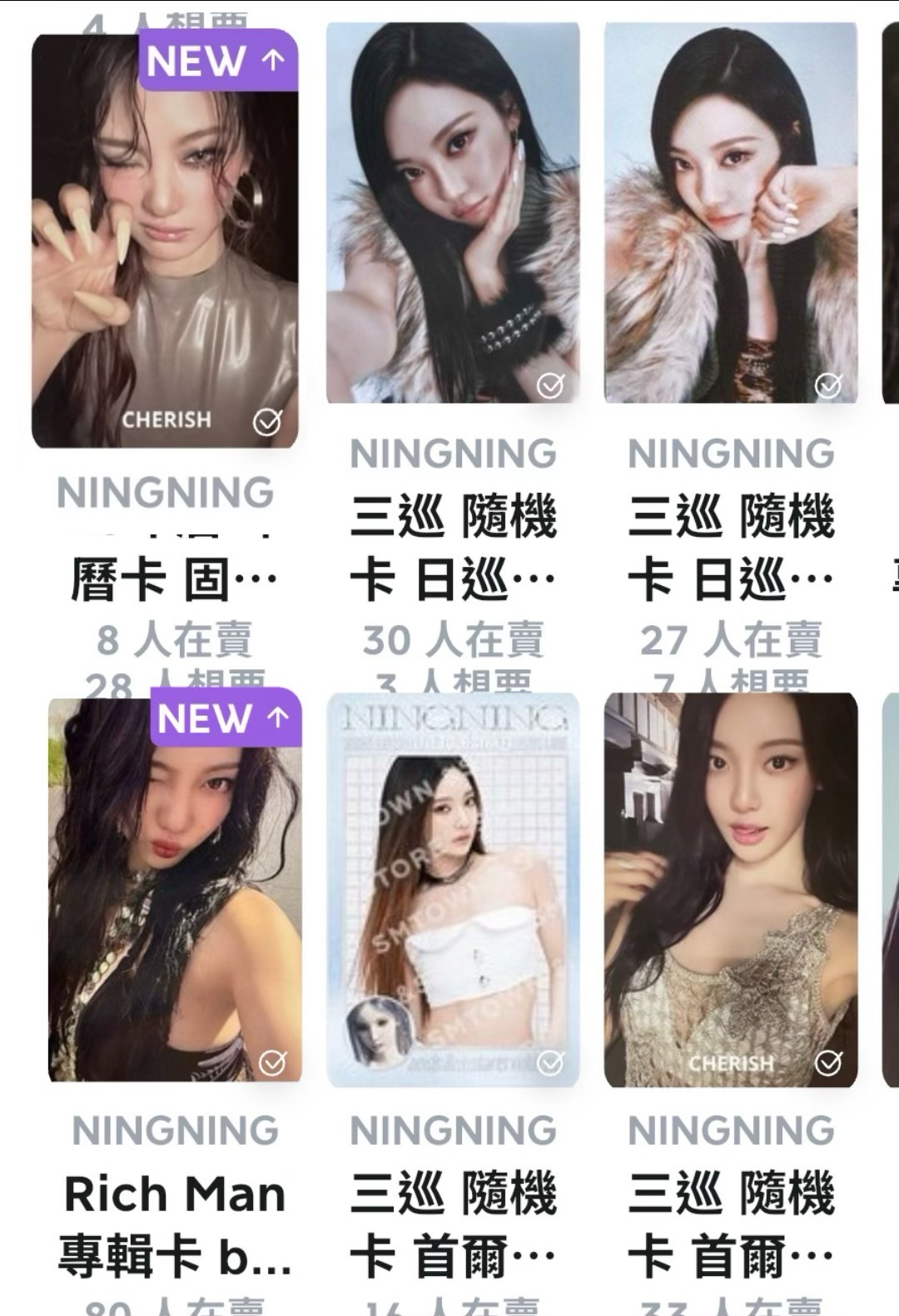Click the checkmark icon on the fist-pose fur card

point(827,385)
